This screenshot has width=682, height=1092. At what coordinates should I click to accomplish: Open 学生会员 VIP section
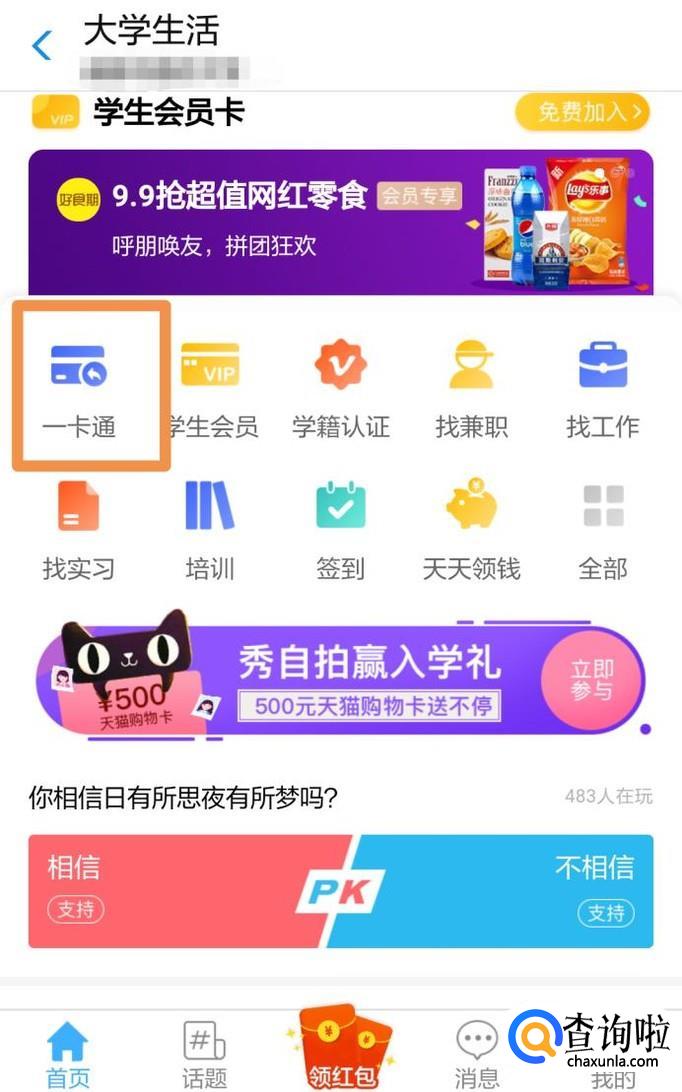(x=211, y=389)
